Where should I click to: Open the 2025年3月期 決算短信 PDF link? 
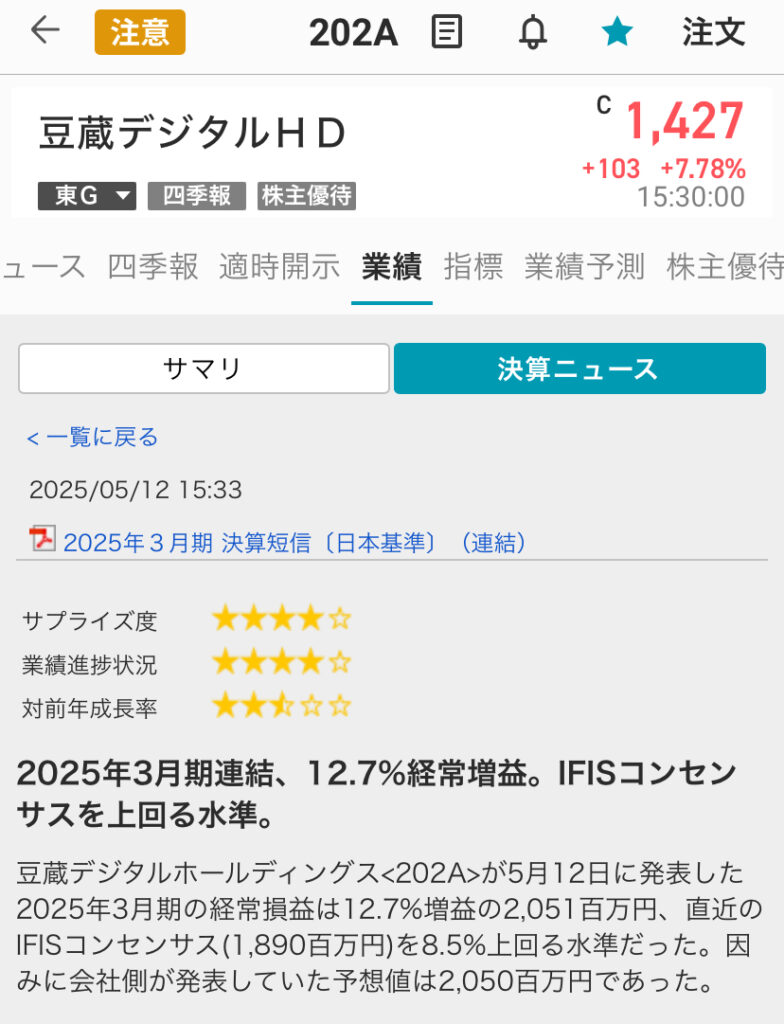(x=293, y=543)
